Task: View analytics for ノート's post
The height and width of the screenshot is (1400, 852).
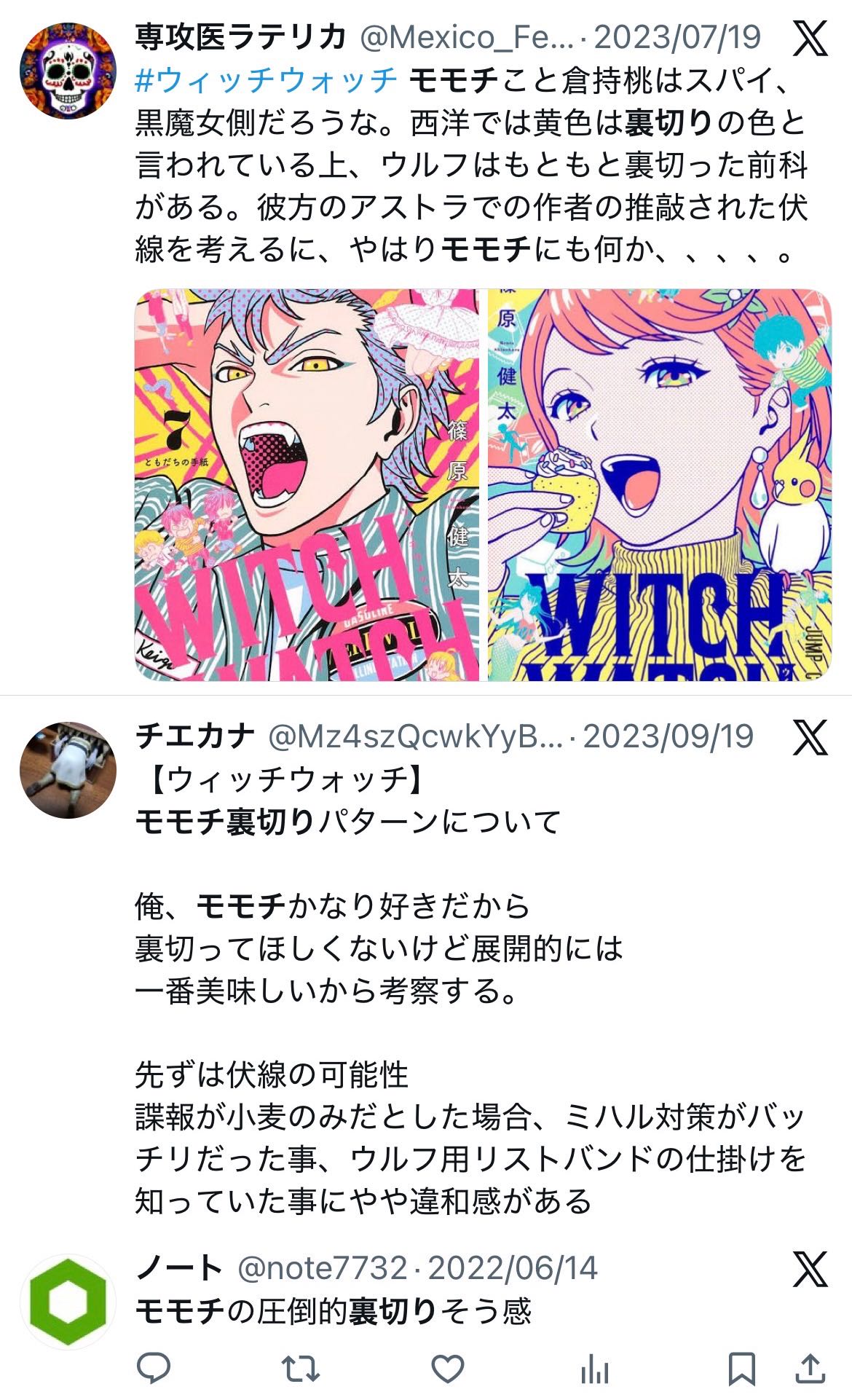Action: [x=594, y=1371]
